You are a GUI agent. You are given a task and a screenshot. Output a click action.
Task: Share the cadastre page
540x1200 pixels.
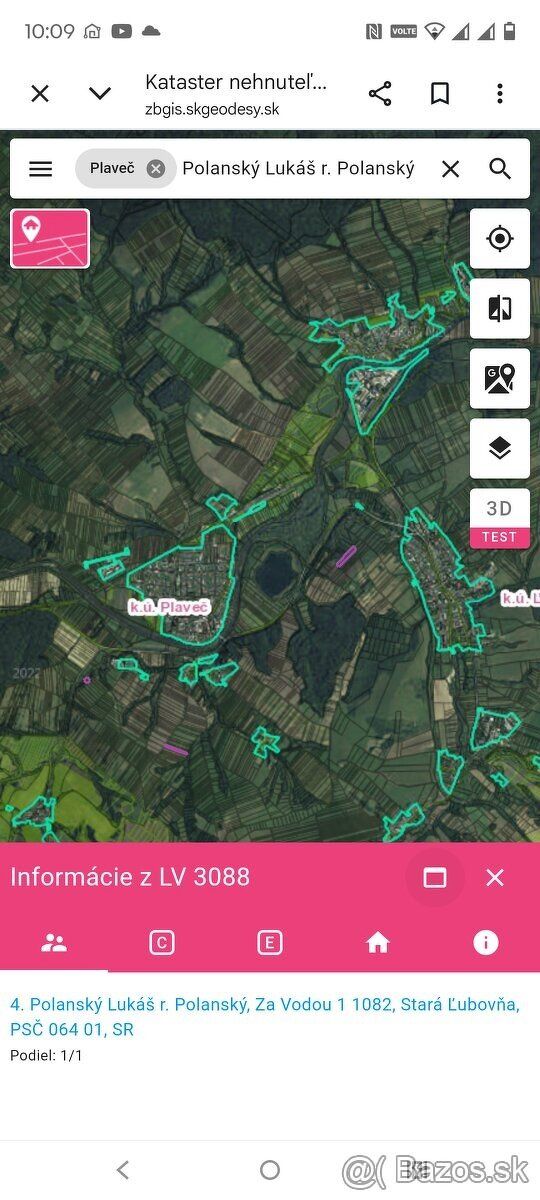(x=380, y=94)
